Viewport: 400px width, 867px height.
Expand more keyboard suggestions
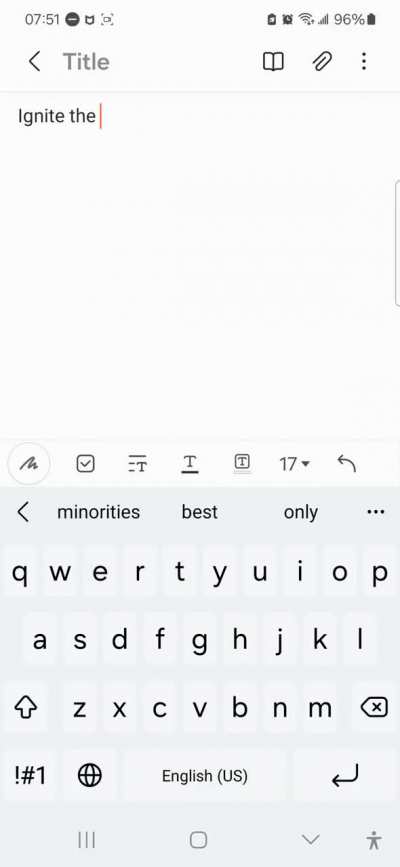[376, 512]
